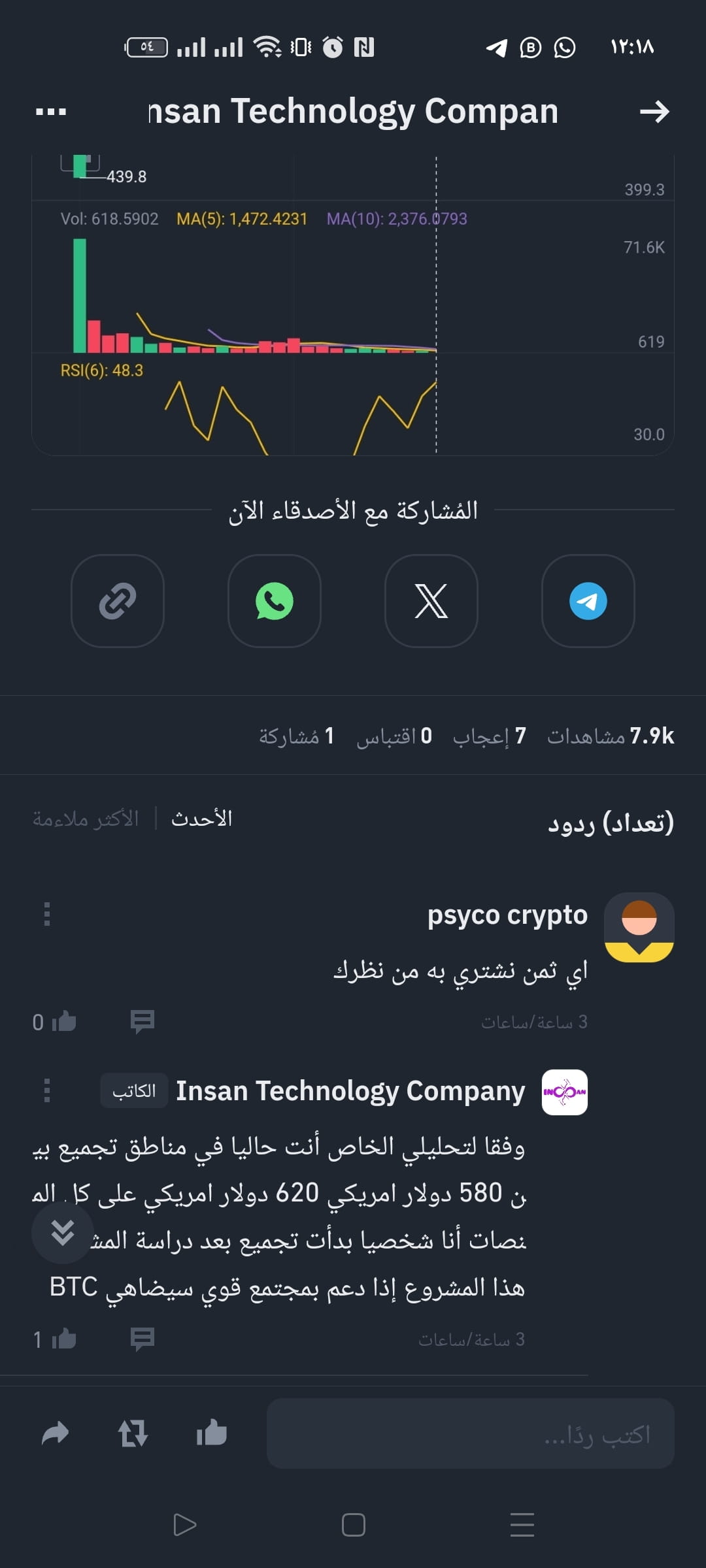Like psyco crypto's comment
The image size is (706, 1568).
pyautogui.click(x=64, y=1021)
